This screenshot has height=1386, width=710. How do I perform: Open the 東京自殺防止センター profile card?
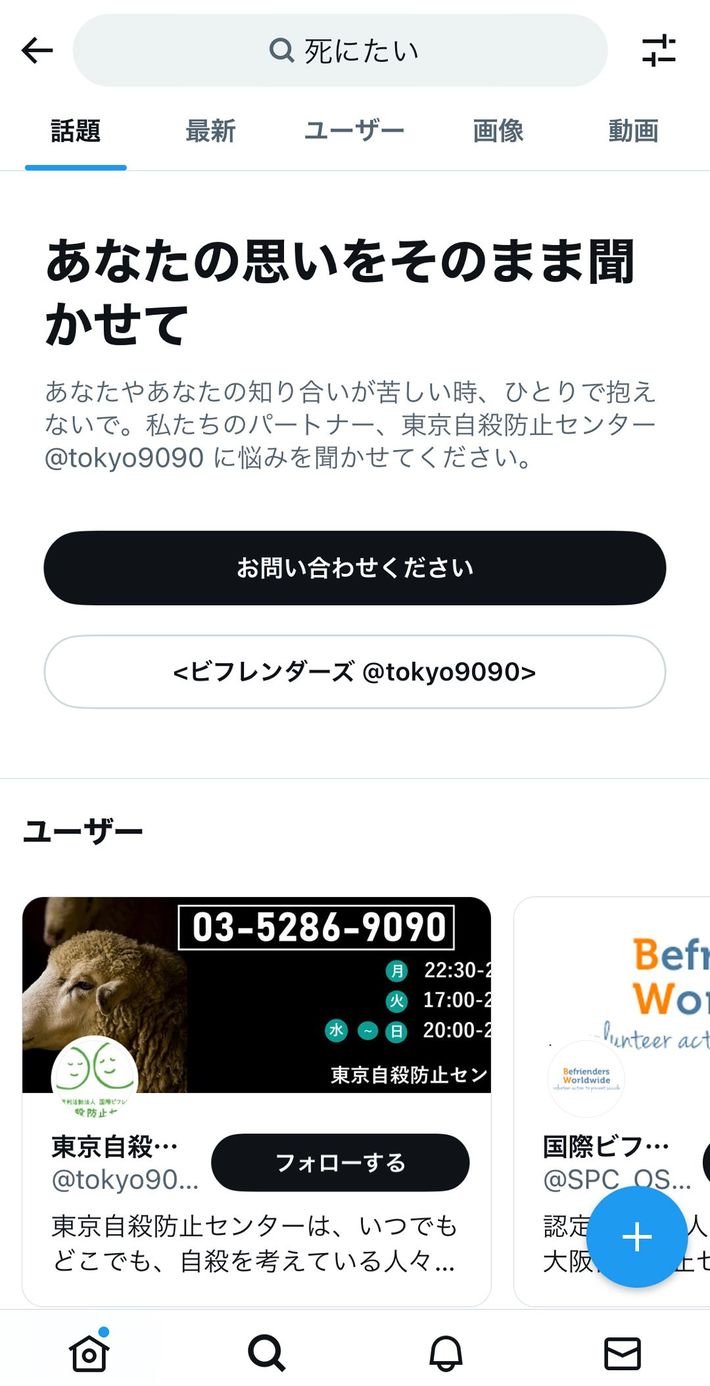pyautogui.click(x=255, y=1240)
